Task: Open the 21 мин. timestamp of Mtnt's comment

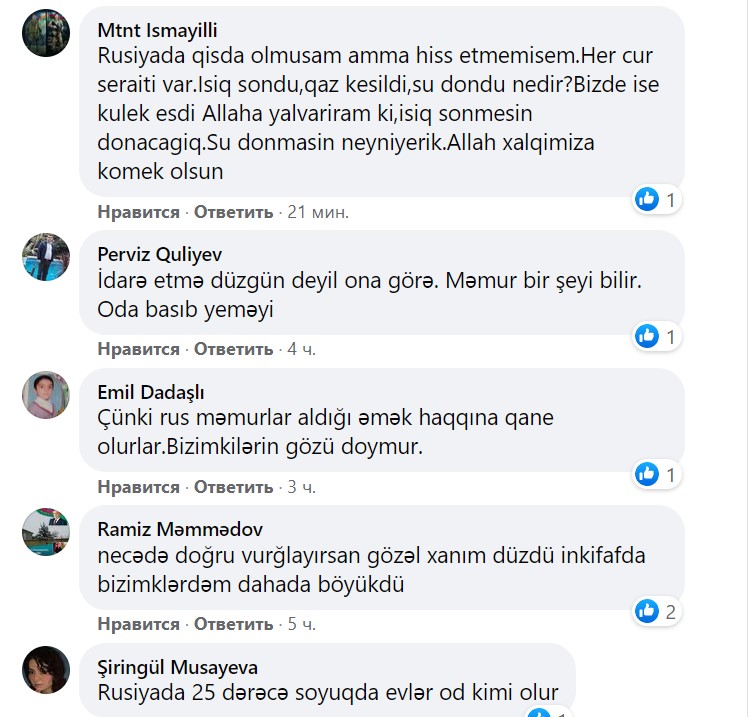Action: click(x=318, y=212)
